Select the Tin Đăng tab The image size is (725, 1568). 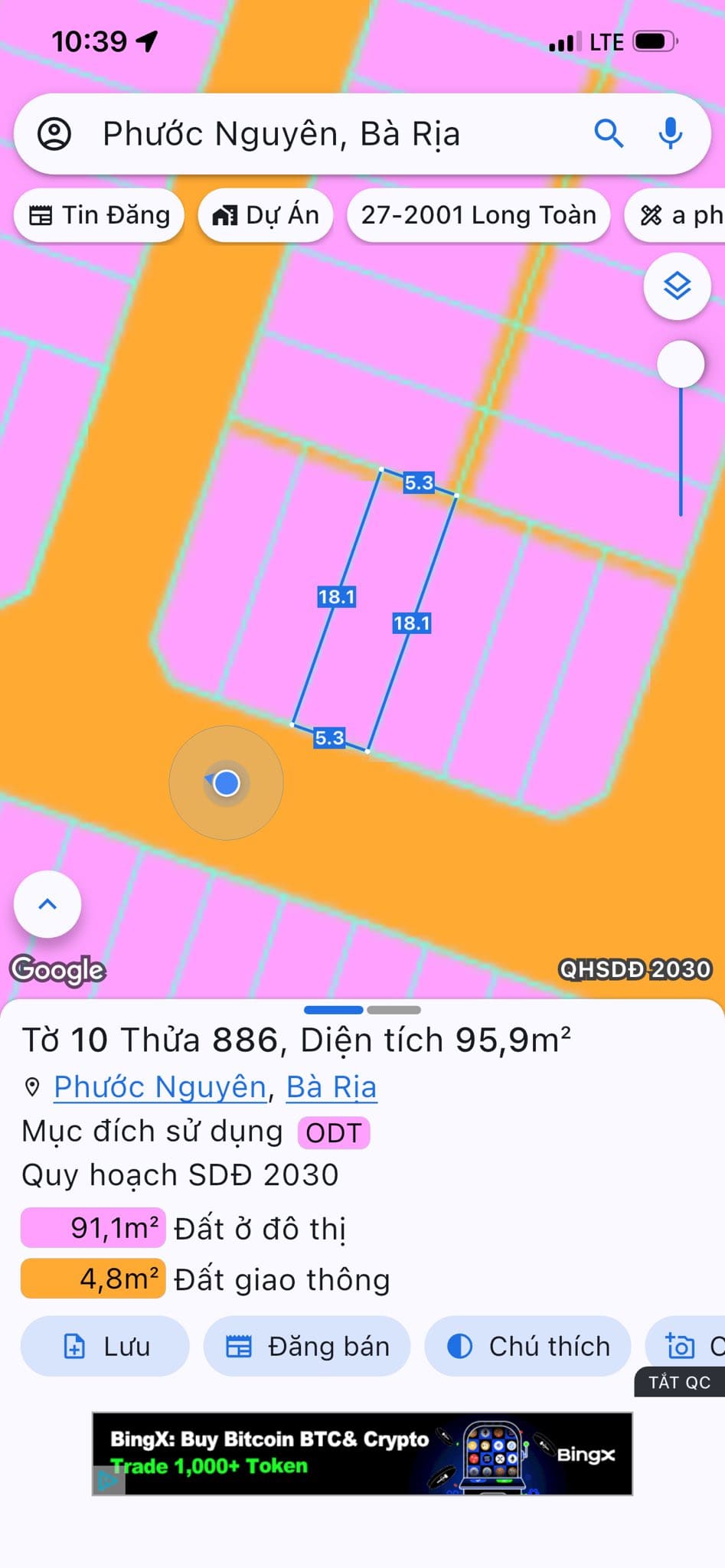pyautogui.click(x=98, y=215)
